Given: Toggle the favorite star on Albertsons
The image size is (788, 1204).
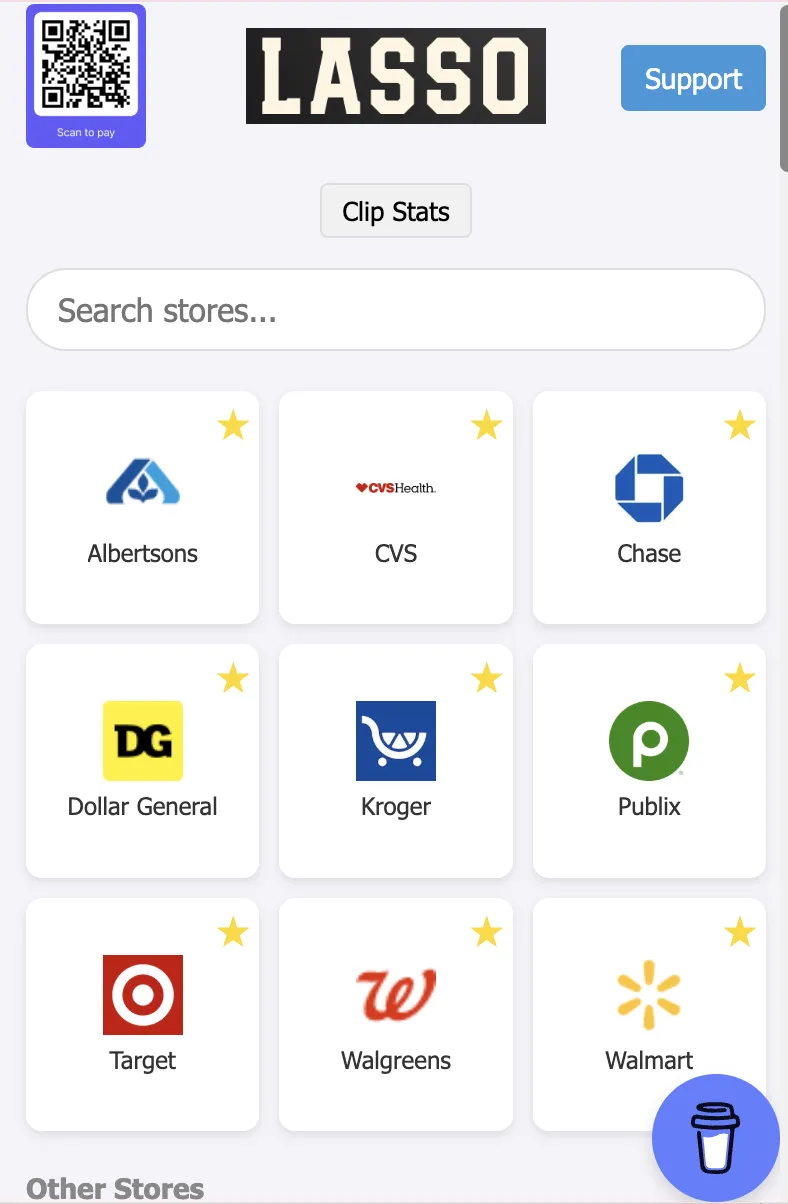Looking at the screenshot, I should pyautogui.click(x=233, y=426).
